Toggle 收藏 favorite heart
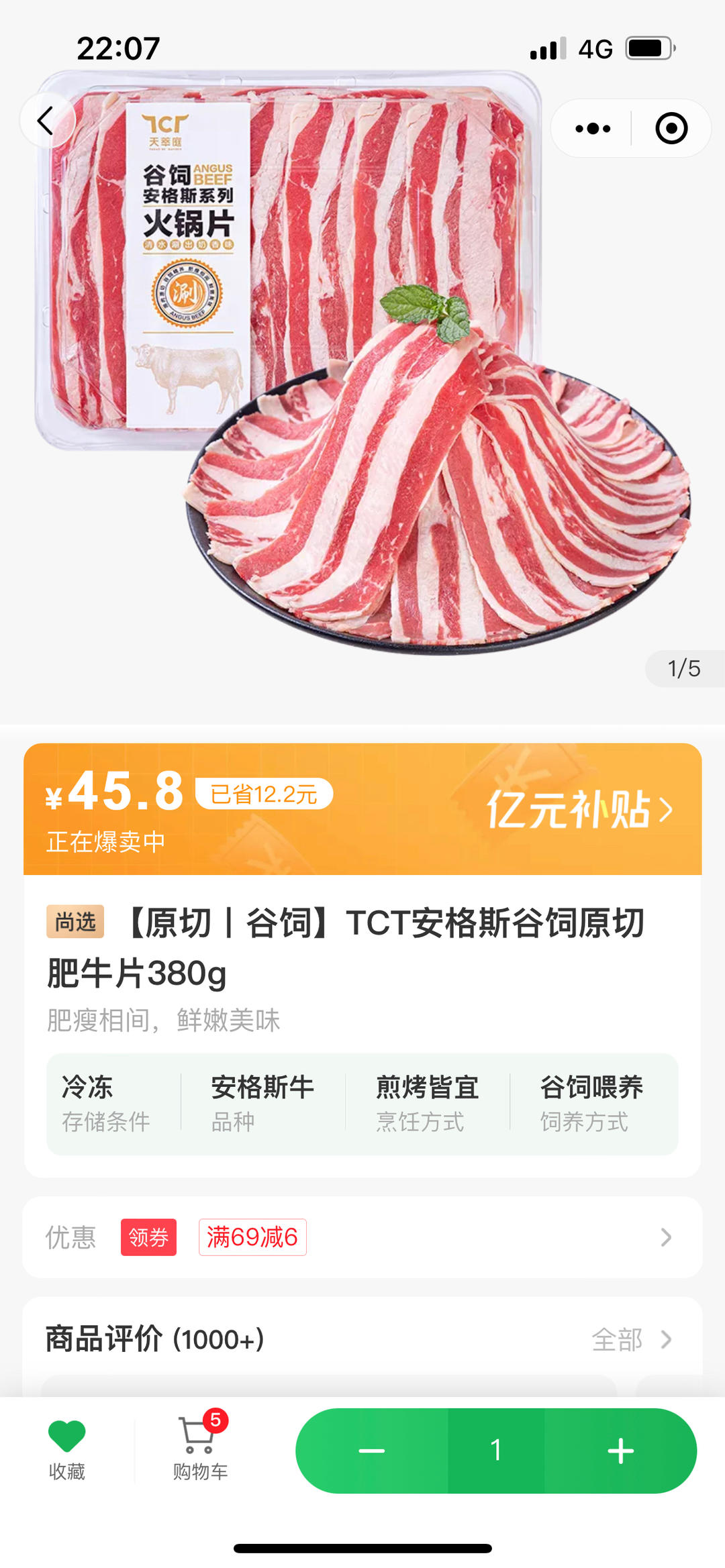The height and width of the screenshot is (1568, 725). pos(66,1449)
